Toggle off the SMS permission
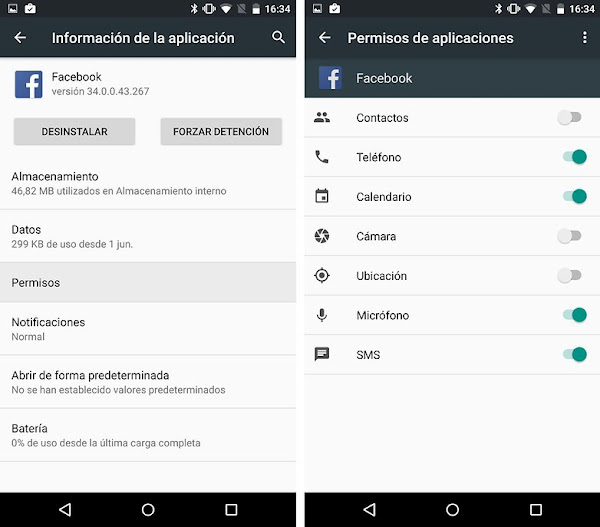Viewport: 600px width, 527px height. (x=573, y=355)
